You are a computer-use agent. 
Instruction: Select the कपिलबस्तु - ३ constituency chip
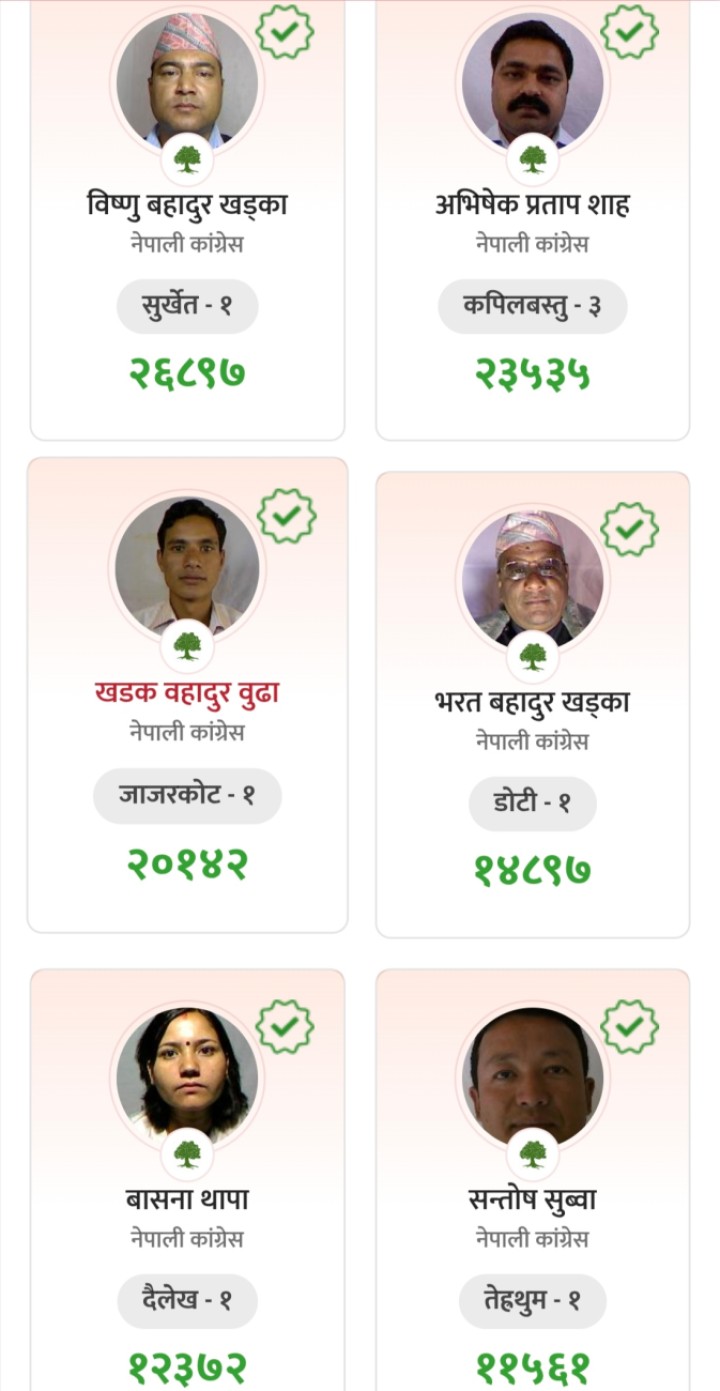pos(532,306)
